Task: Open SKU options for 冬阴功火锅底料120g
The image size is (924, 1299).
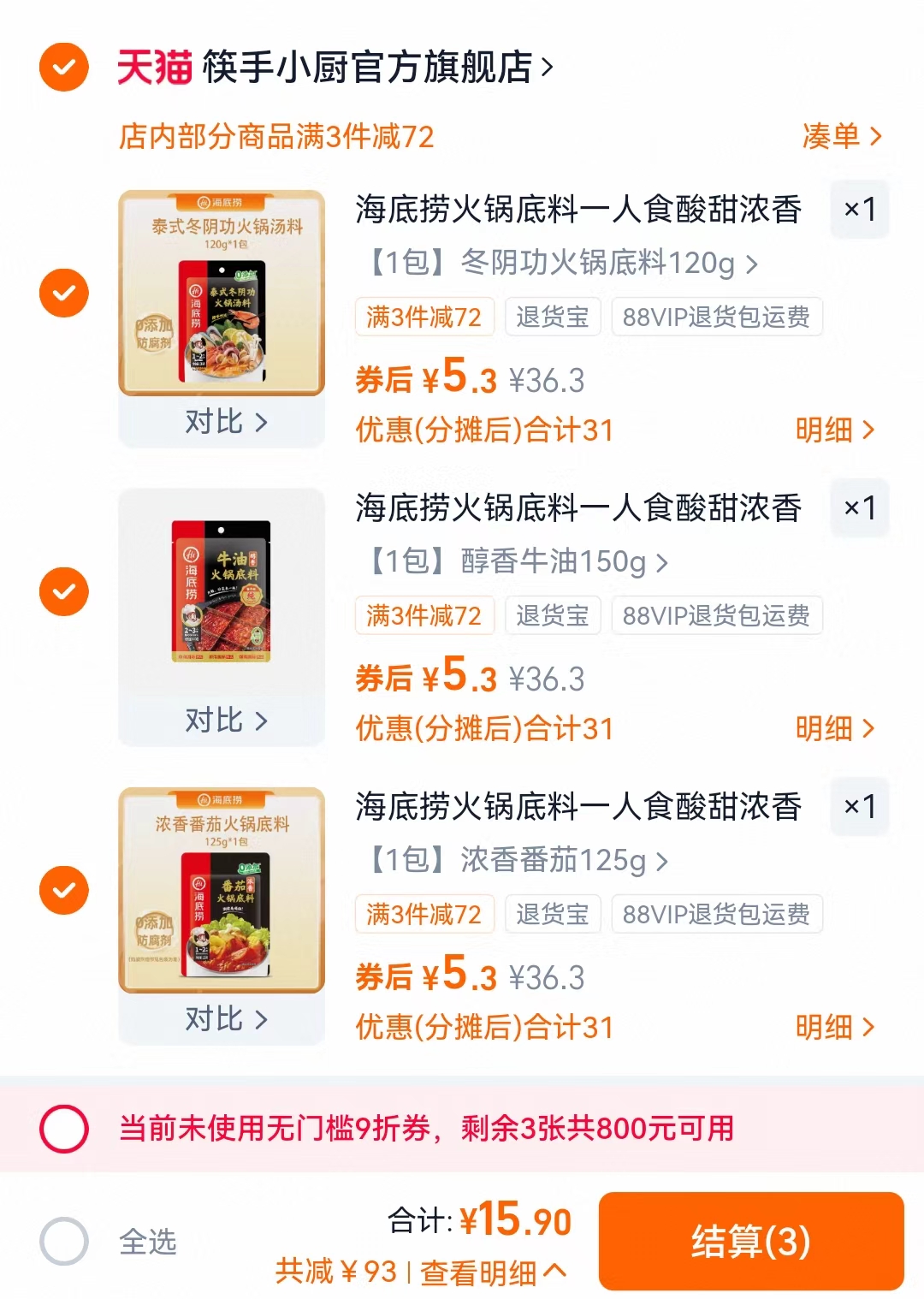Action: coord(548,264)
